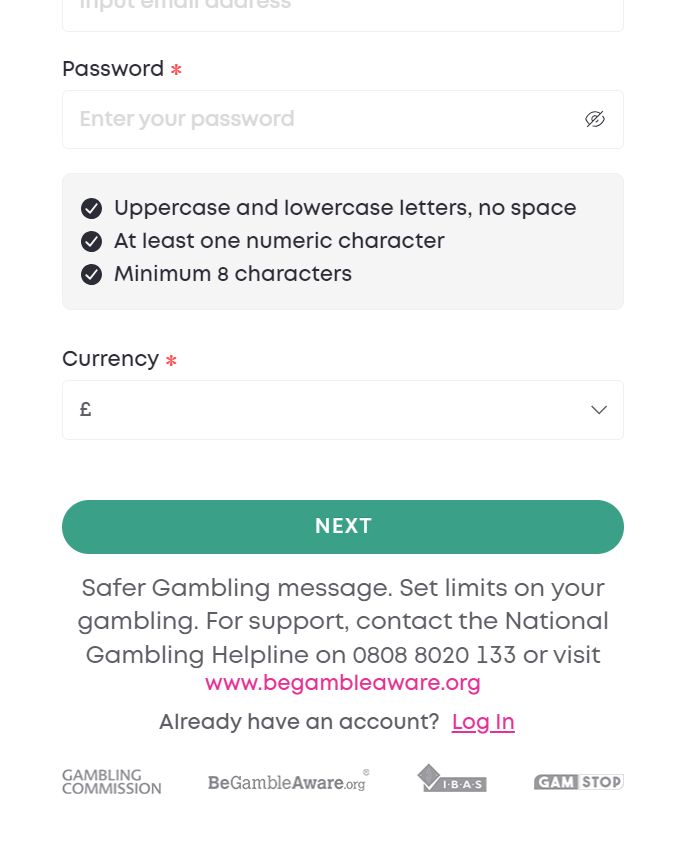Open the Gambling Commission footer logo

[111, 782]
